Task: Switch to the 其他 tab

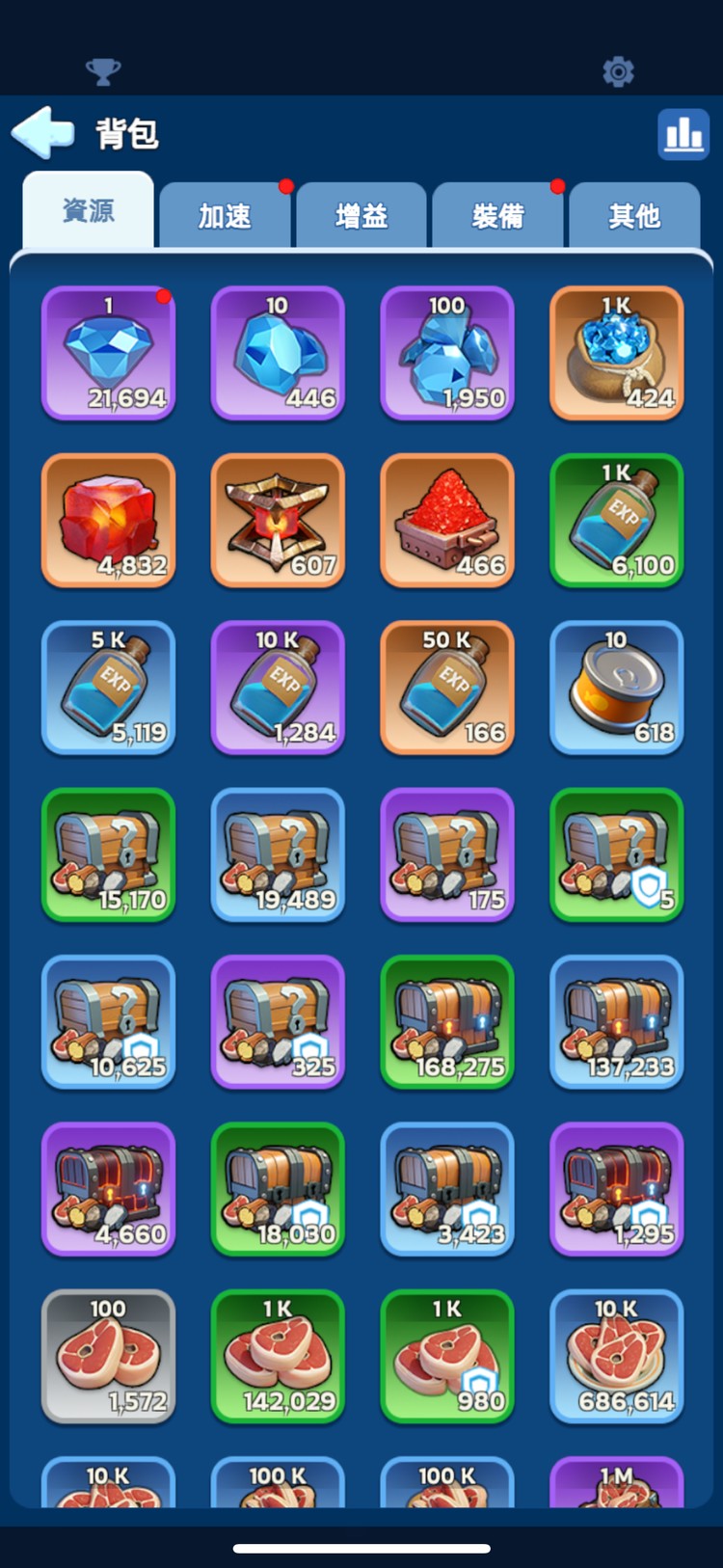Action: (634, 215)
